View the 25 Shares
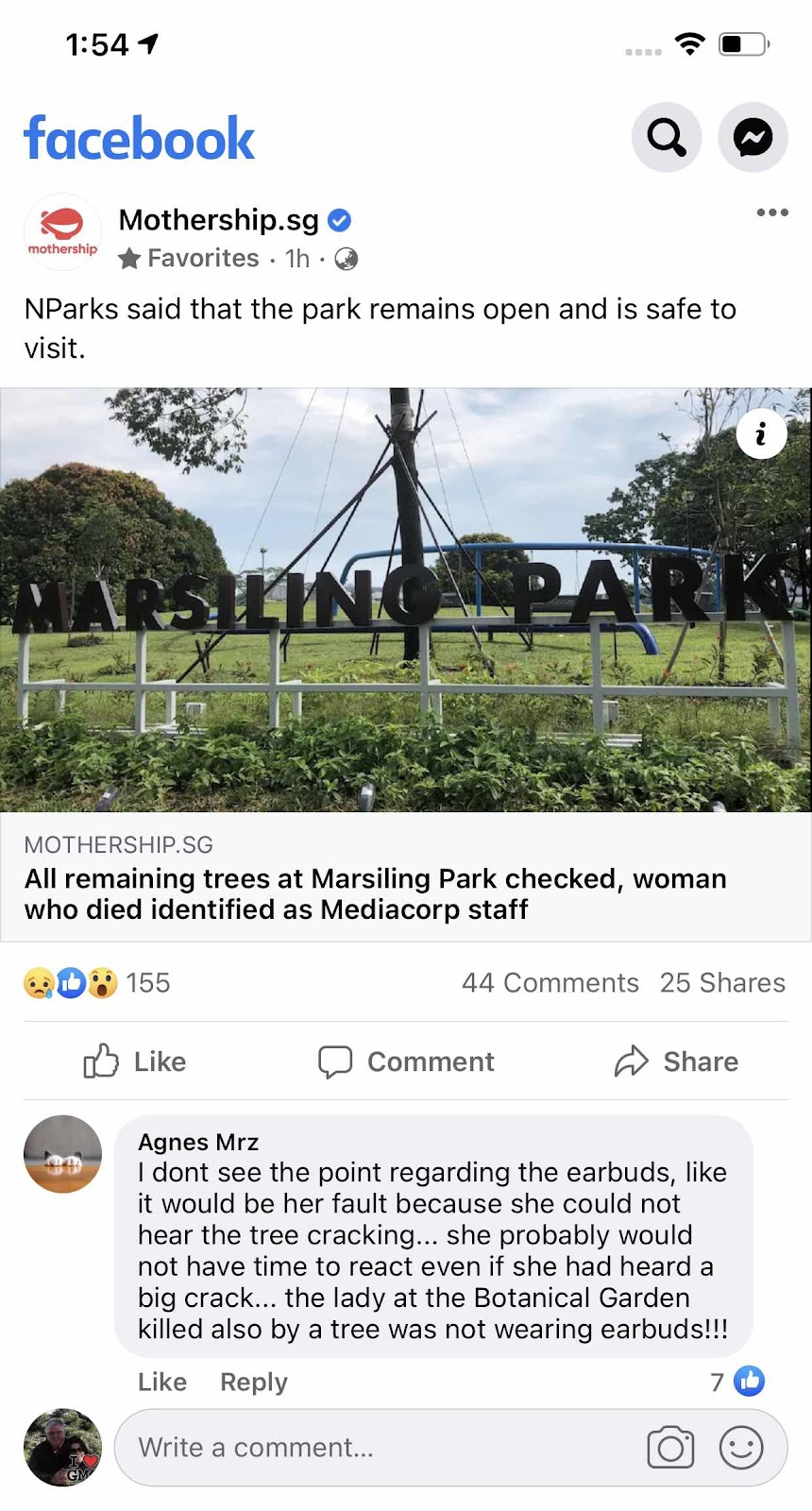Image resolution: width=812 pixels, height=1511 pixels. 722,982
